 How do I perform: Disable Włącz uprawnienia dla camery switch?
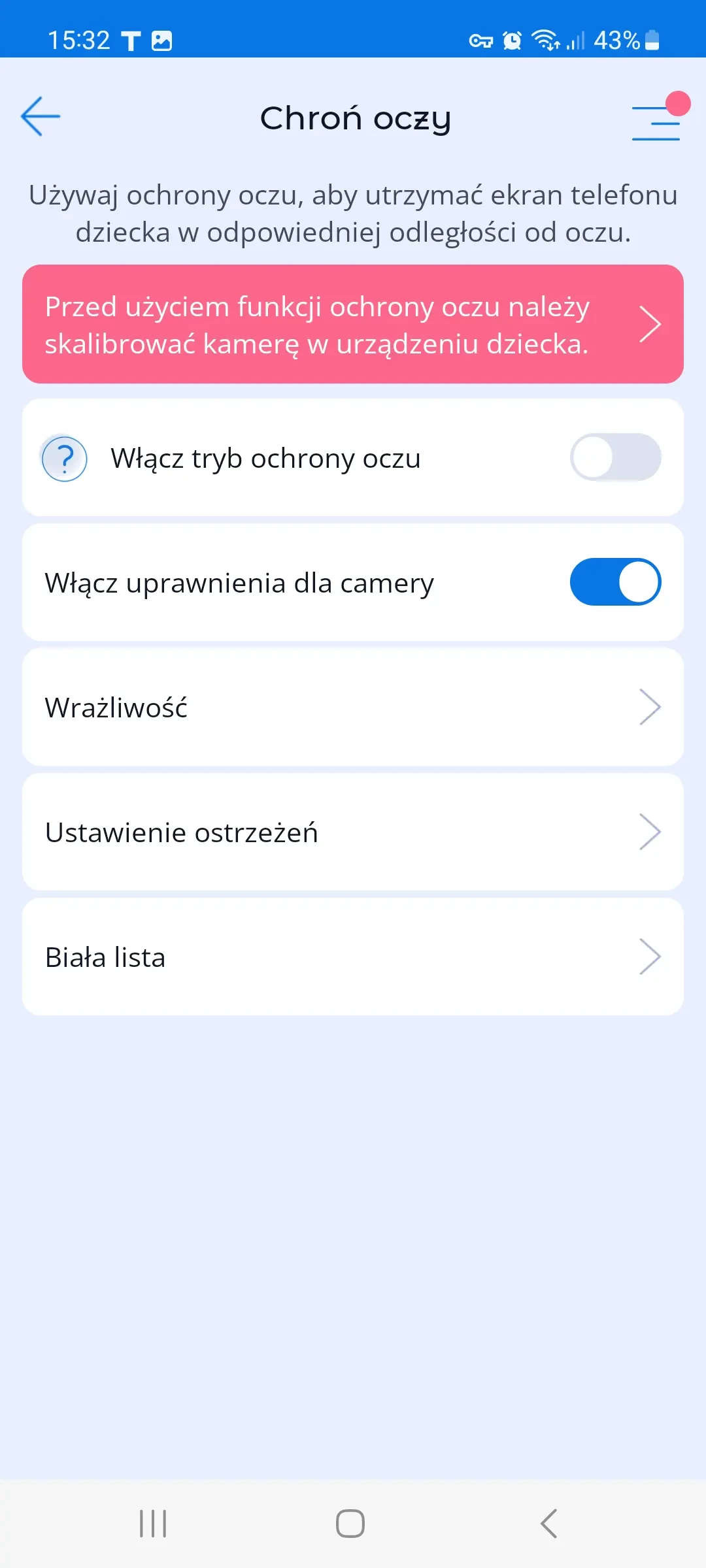coord(615,582)
